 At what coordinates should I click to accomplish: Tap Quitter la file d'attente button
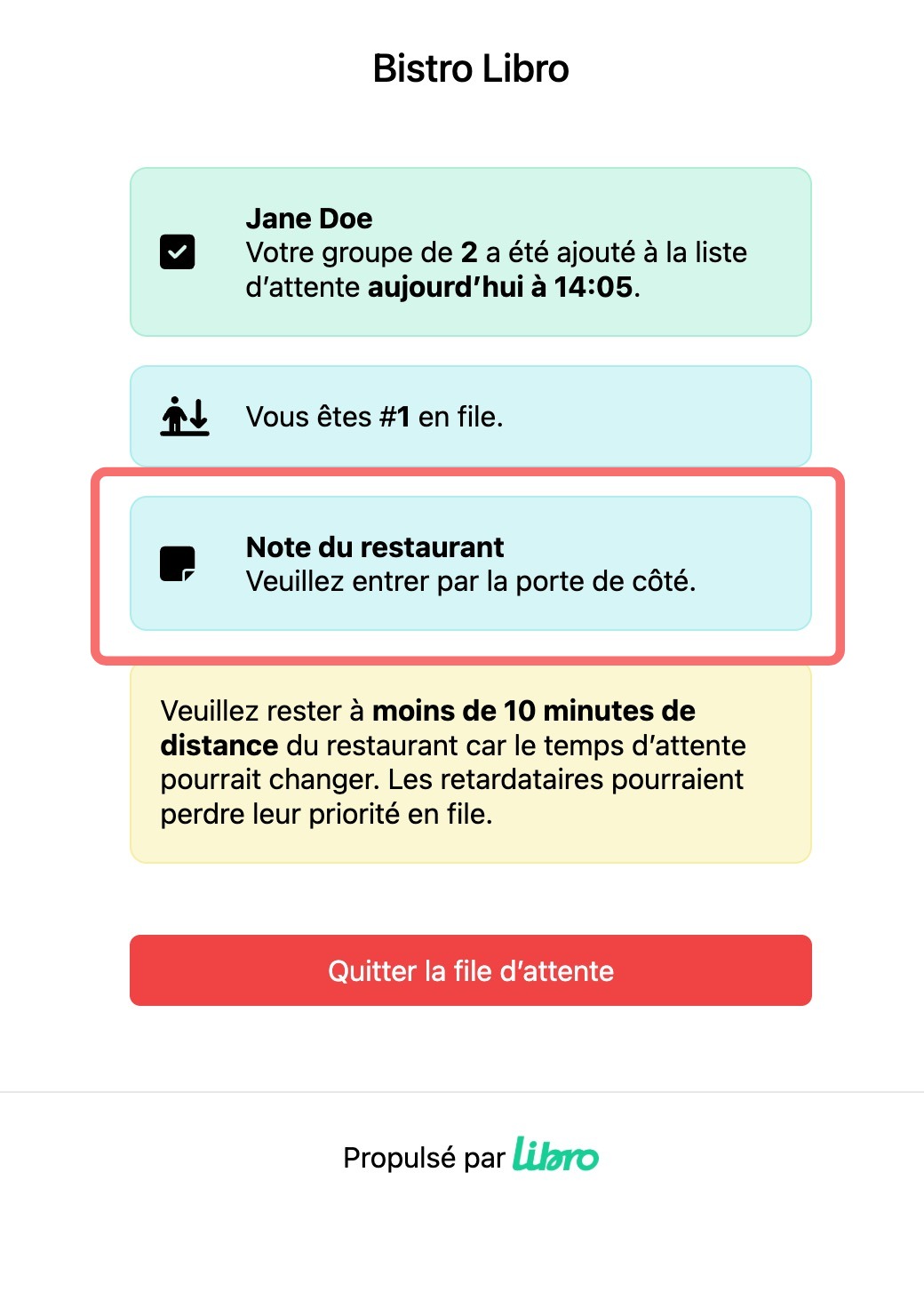click(x=470, y=970)
